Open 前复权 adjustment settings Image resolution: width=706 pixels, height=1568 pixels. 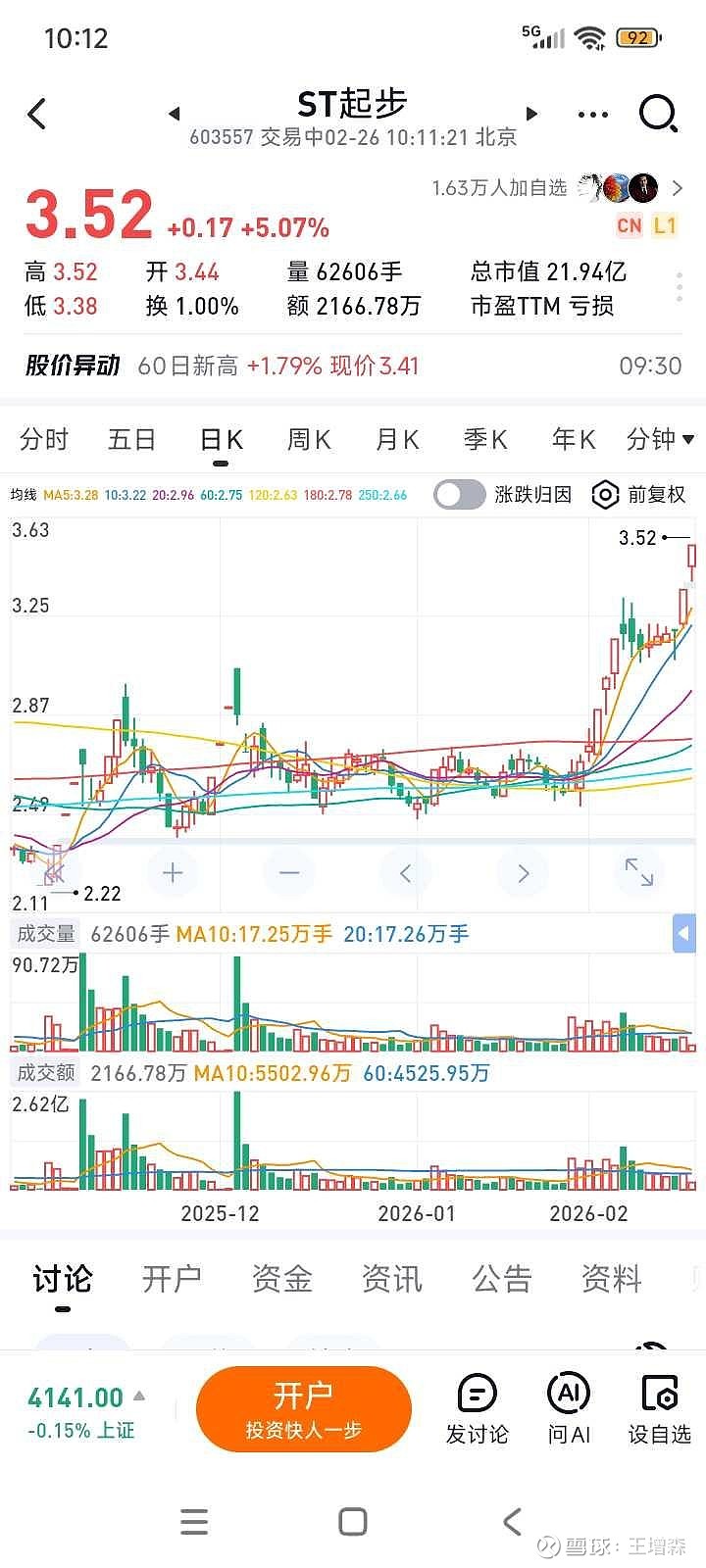tap(638, 495)
